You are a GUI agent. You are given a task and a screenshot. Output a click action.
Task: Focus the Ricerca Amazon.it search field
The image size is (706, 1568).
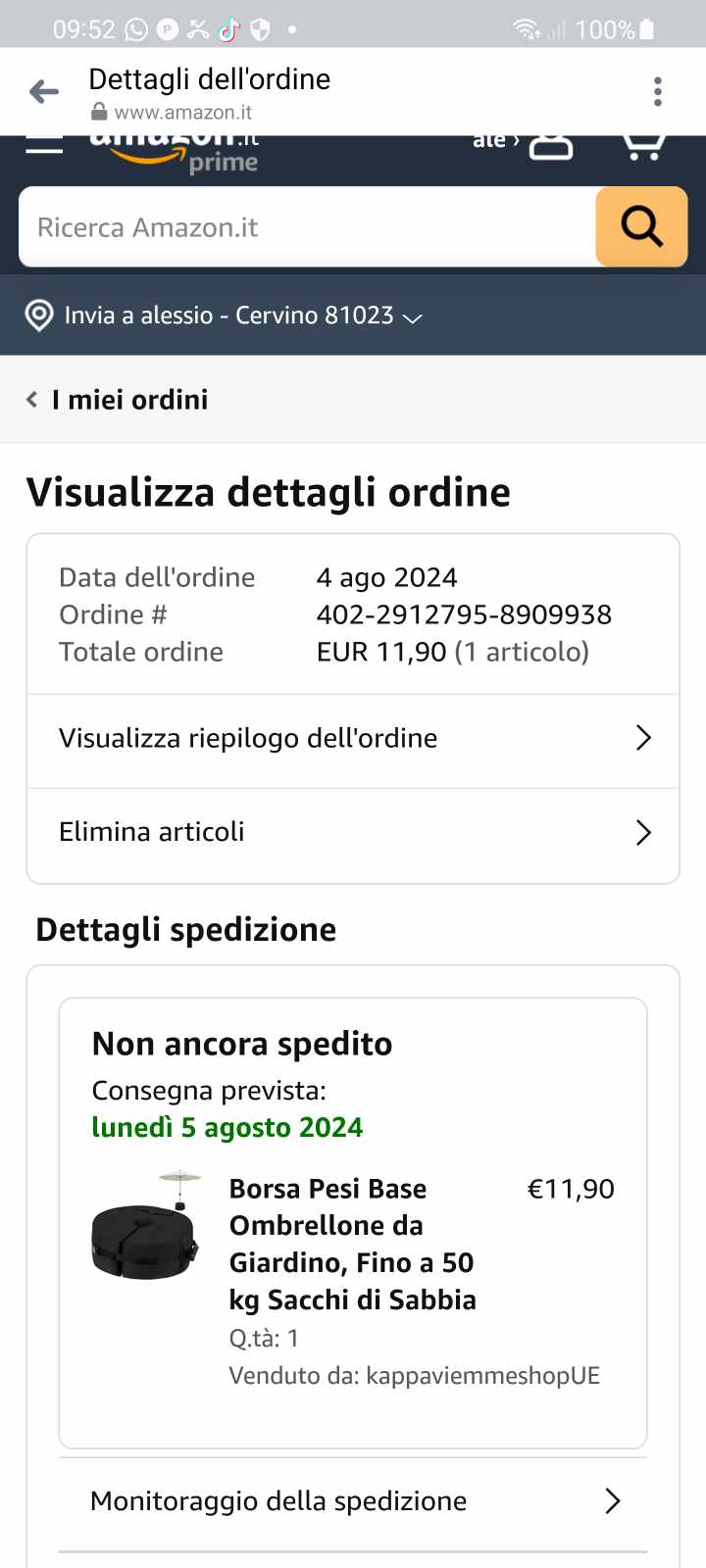click(308, 227)
